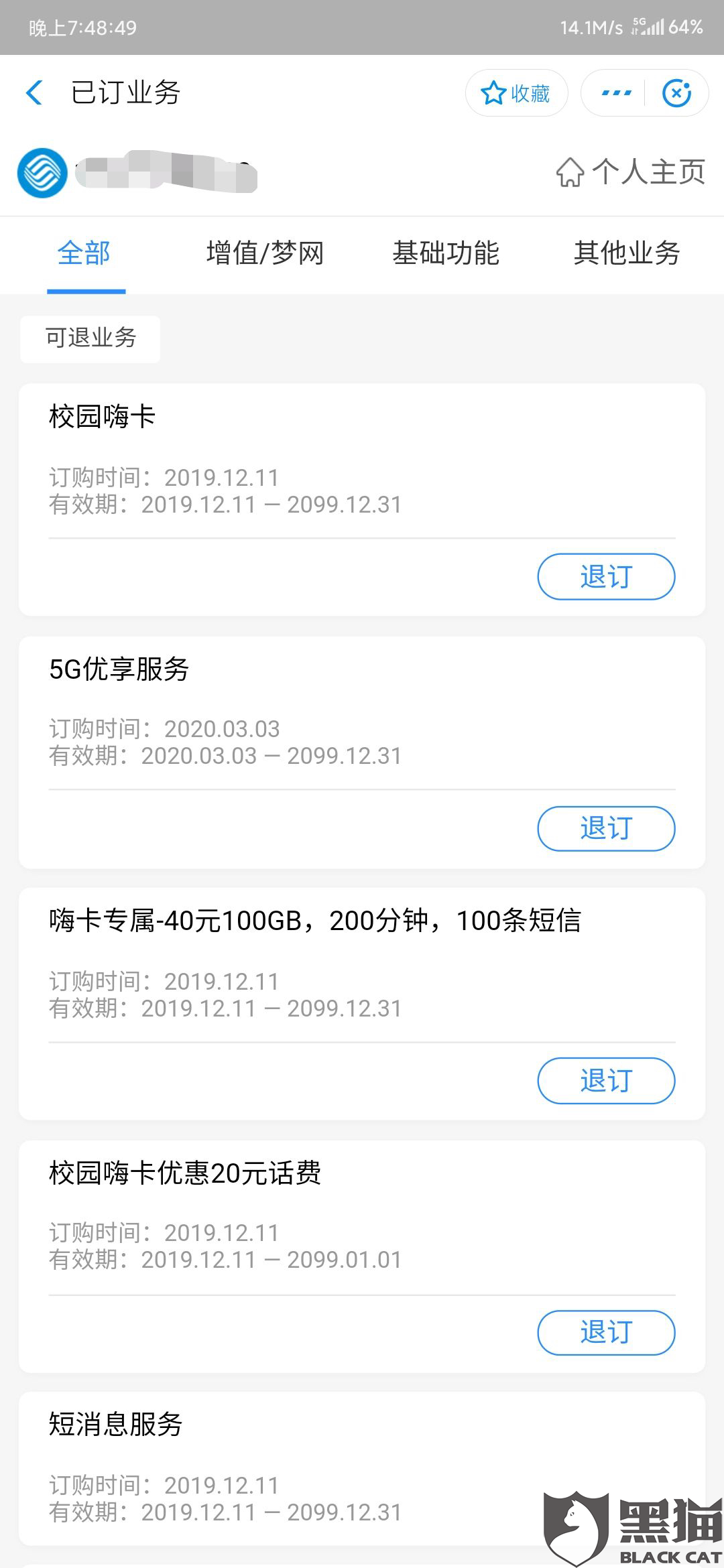Screen dimensions: 724x1568
Task: Unsubscribe from 校园嗨卡
Action: click(x=606, y=577)
